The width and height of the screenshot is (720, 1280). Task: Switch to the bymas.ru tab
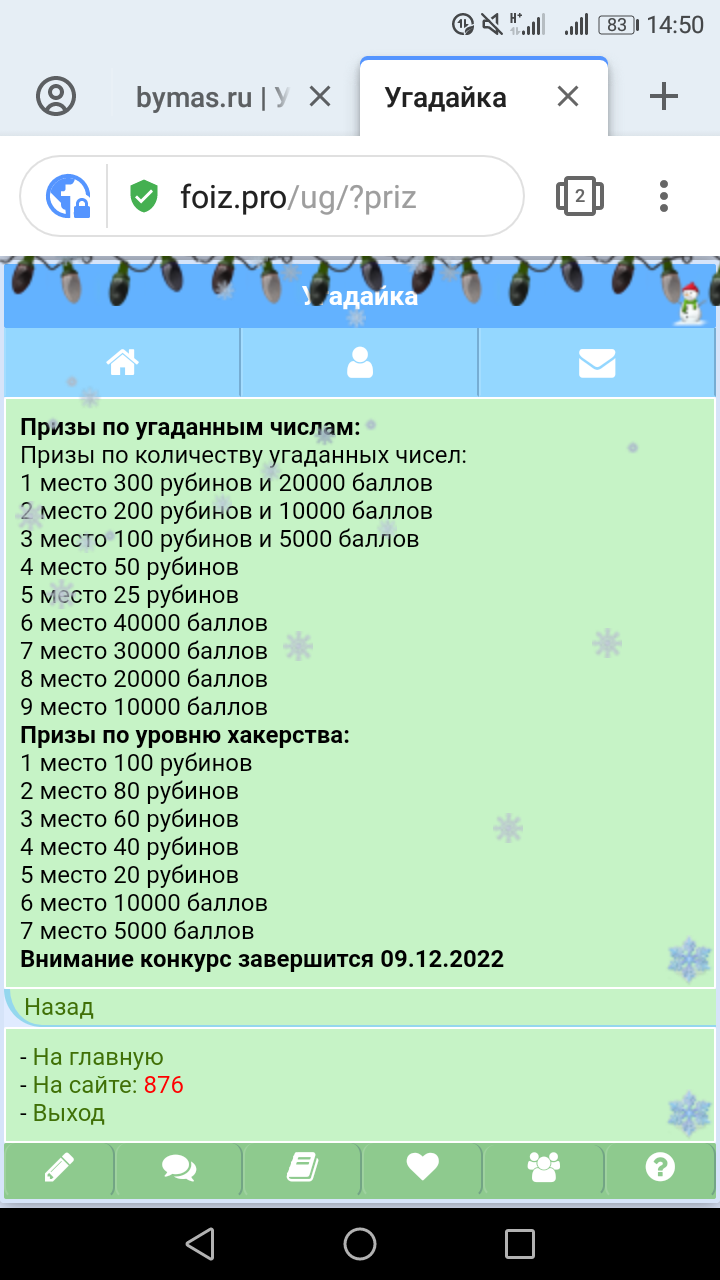(x=212, y=97)
